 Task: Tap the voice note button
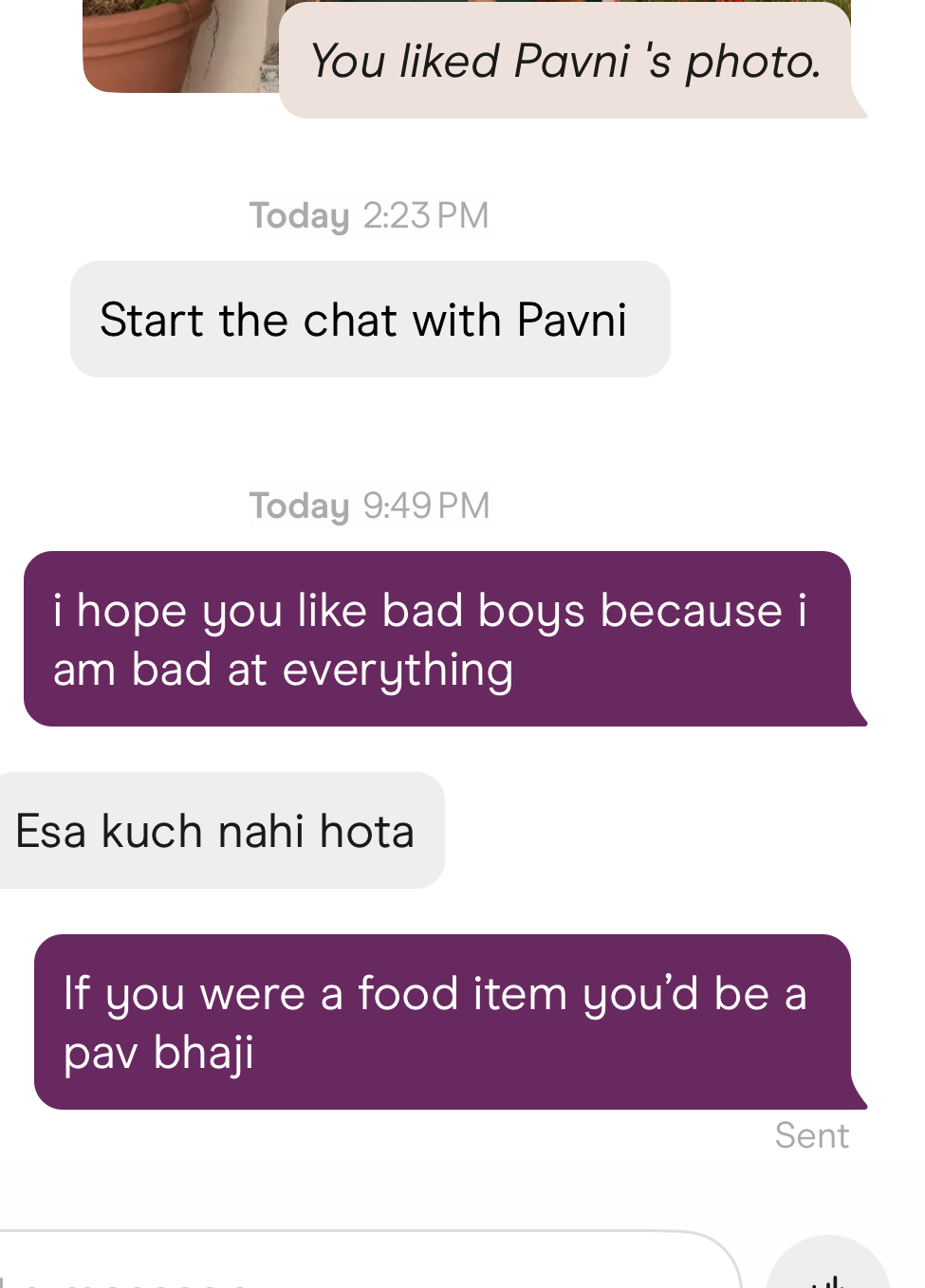click(828, 1269)
